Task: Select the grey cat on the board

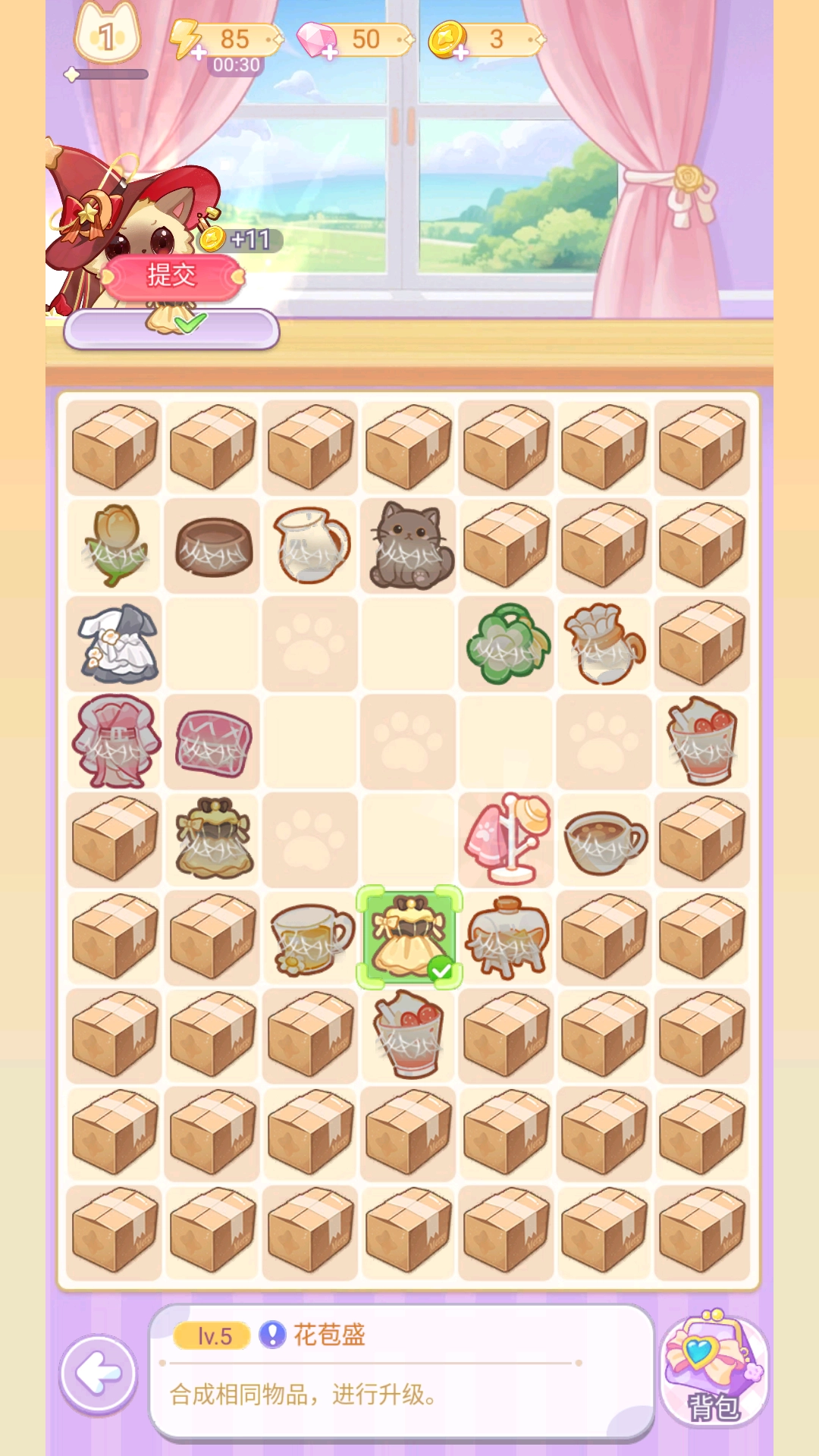Action: 409,546
